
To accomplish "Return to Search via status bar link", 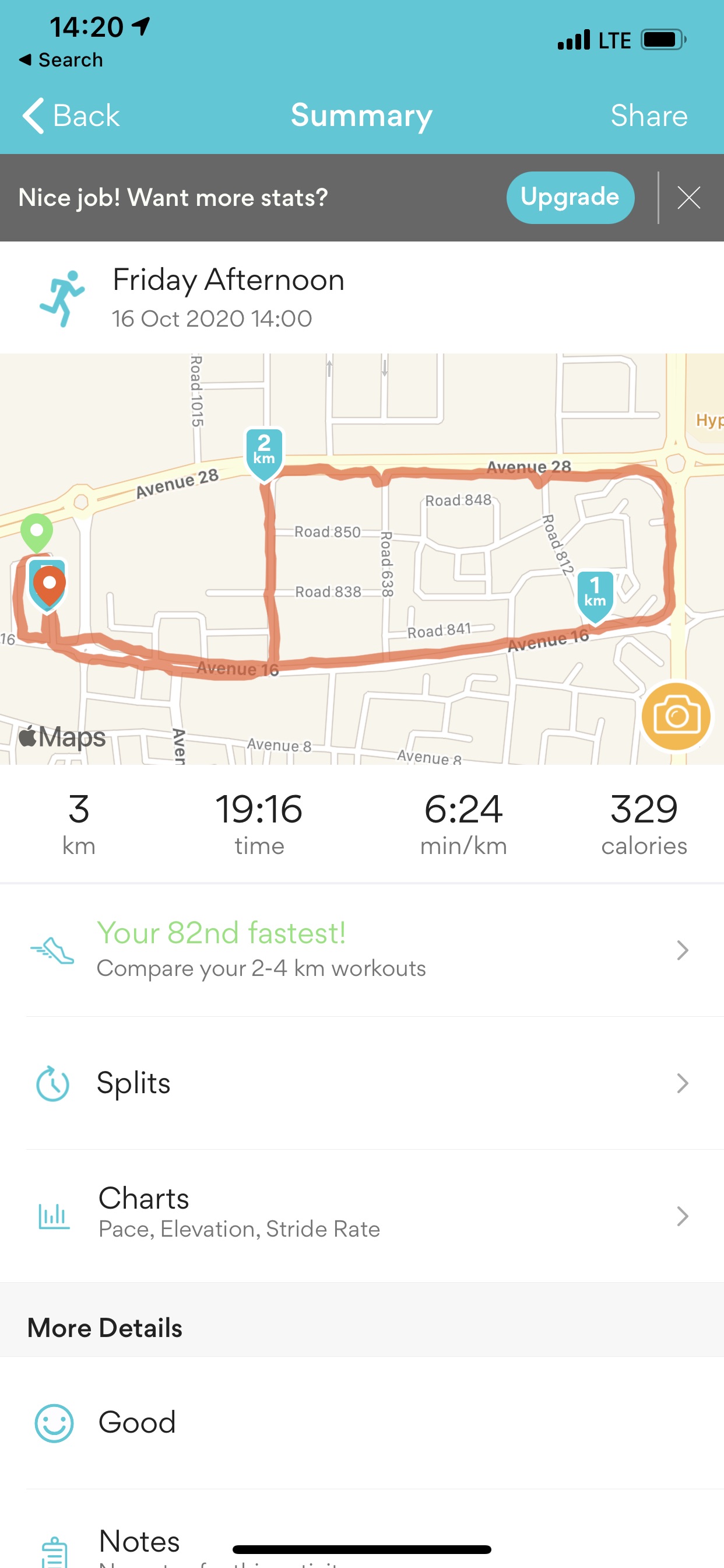I will pyautogui.click(x=61, y=60).
